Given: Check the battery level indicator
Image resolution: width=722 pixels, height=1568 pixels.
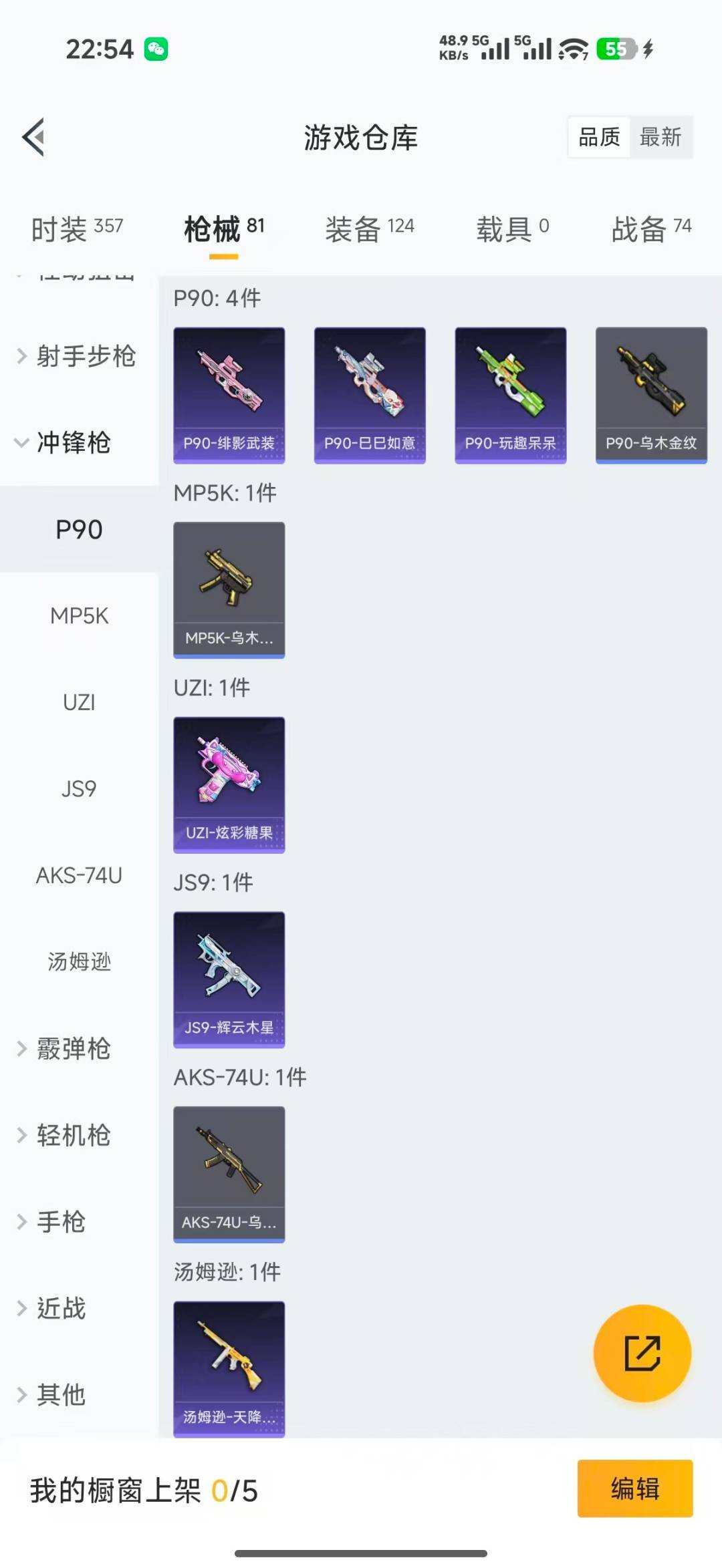Looking at the screenshot, I should (x=618, y=48).
